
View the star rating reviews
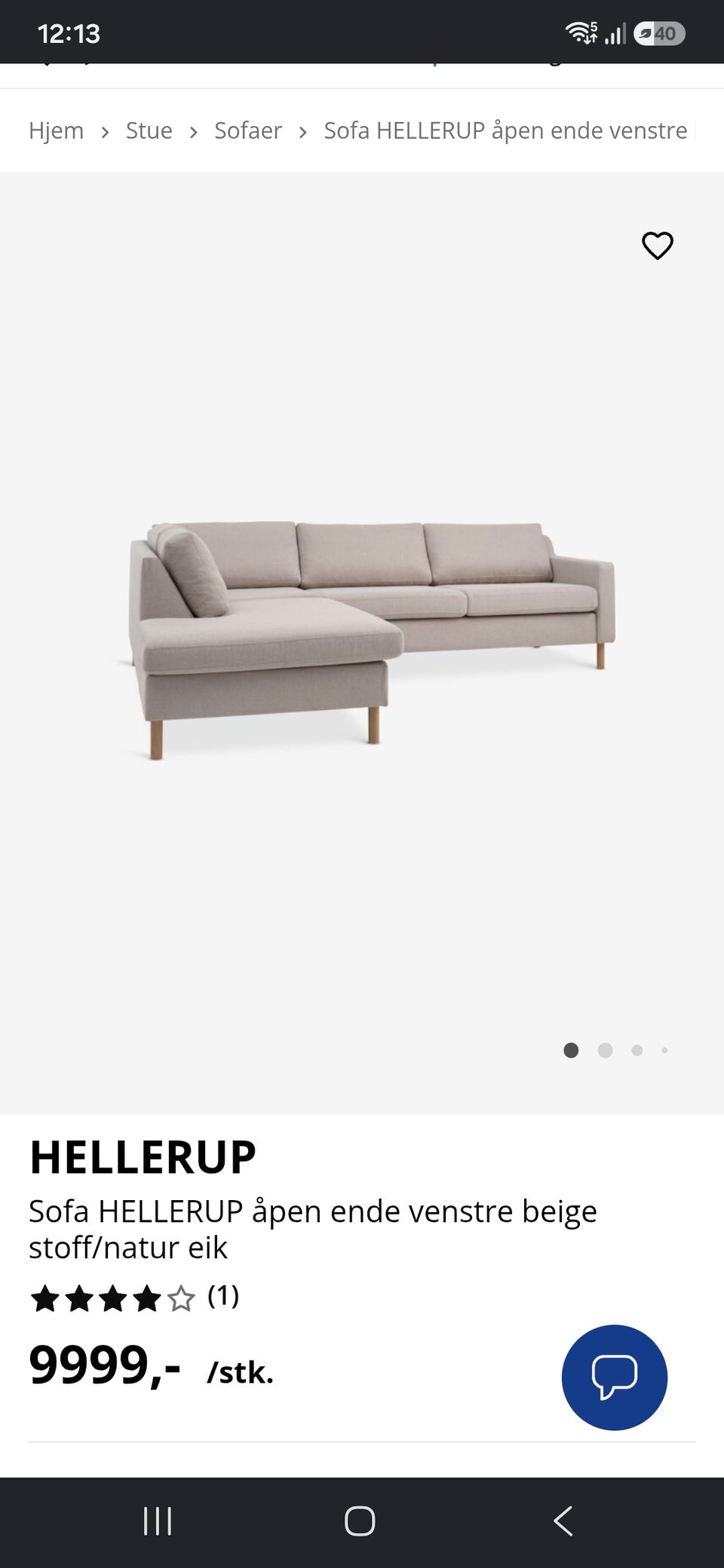(134, 1298)
